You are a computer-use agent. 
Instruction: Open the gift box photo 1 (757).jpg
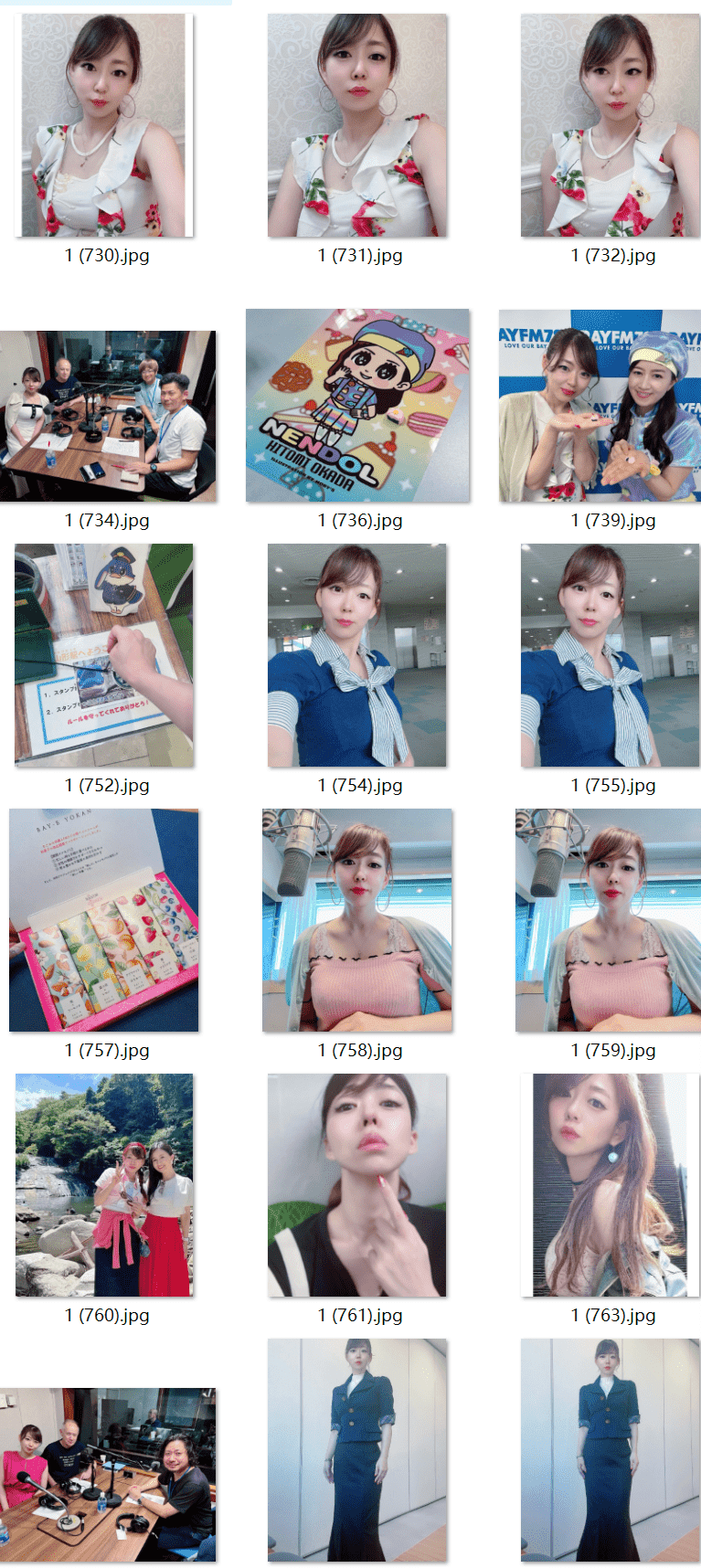(104, 920)
